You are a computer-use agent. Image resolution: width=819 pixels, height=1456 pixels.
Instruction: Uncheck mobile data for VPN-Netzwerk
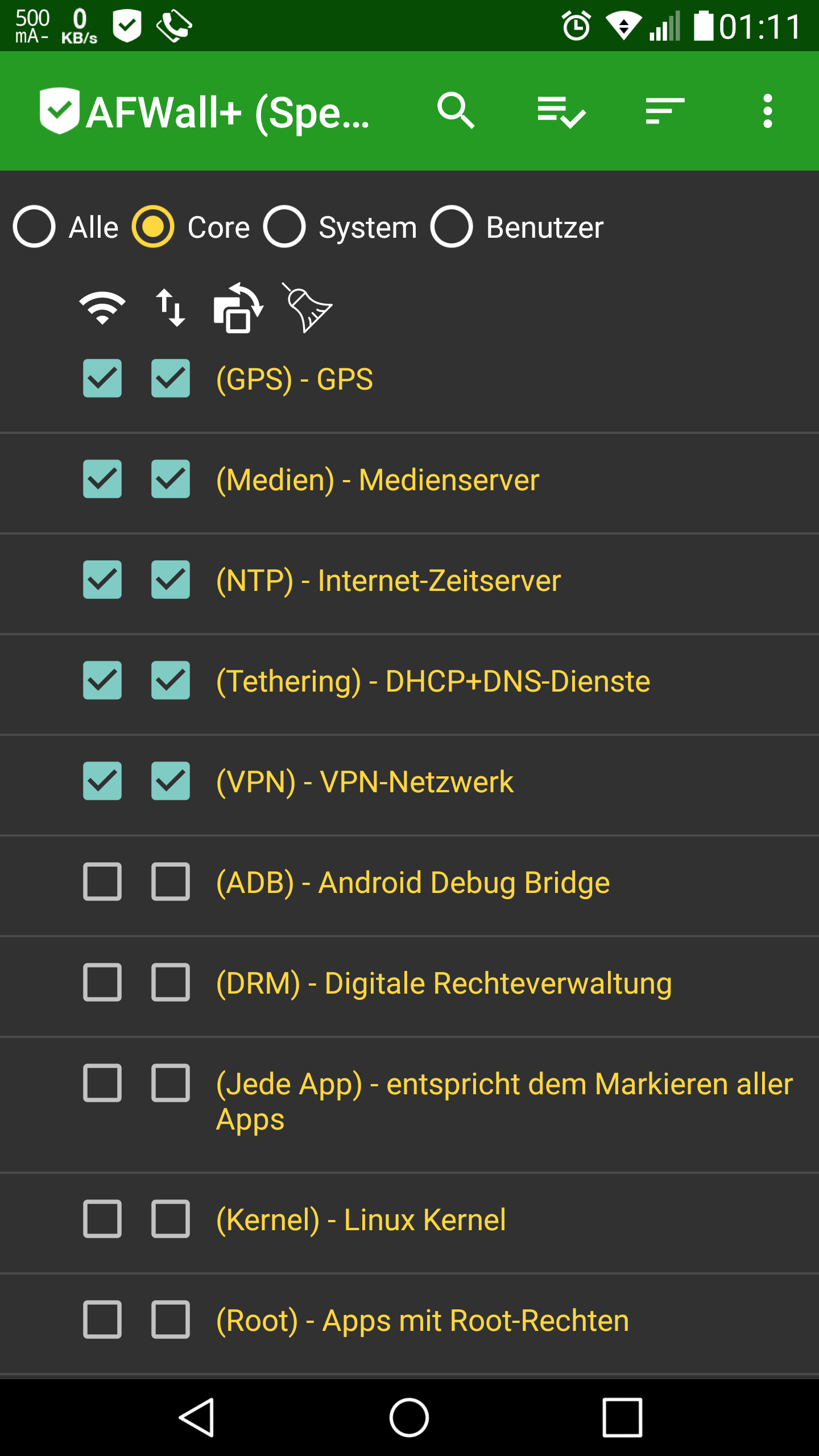pos(171,781)
